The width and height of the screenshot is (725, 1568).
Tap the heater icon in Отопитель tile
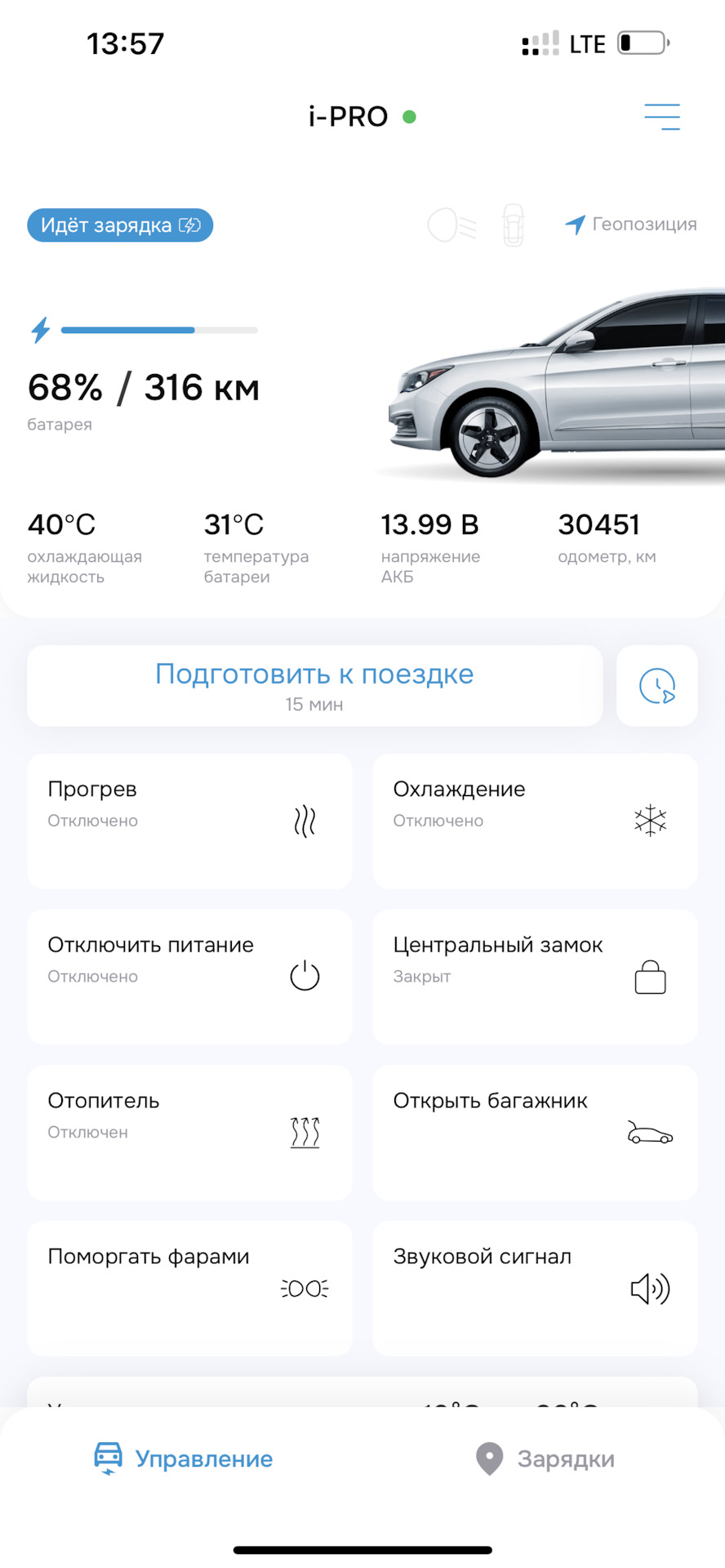pos(305,1133)
